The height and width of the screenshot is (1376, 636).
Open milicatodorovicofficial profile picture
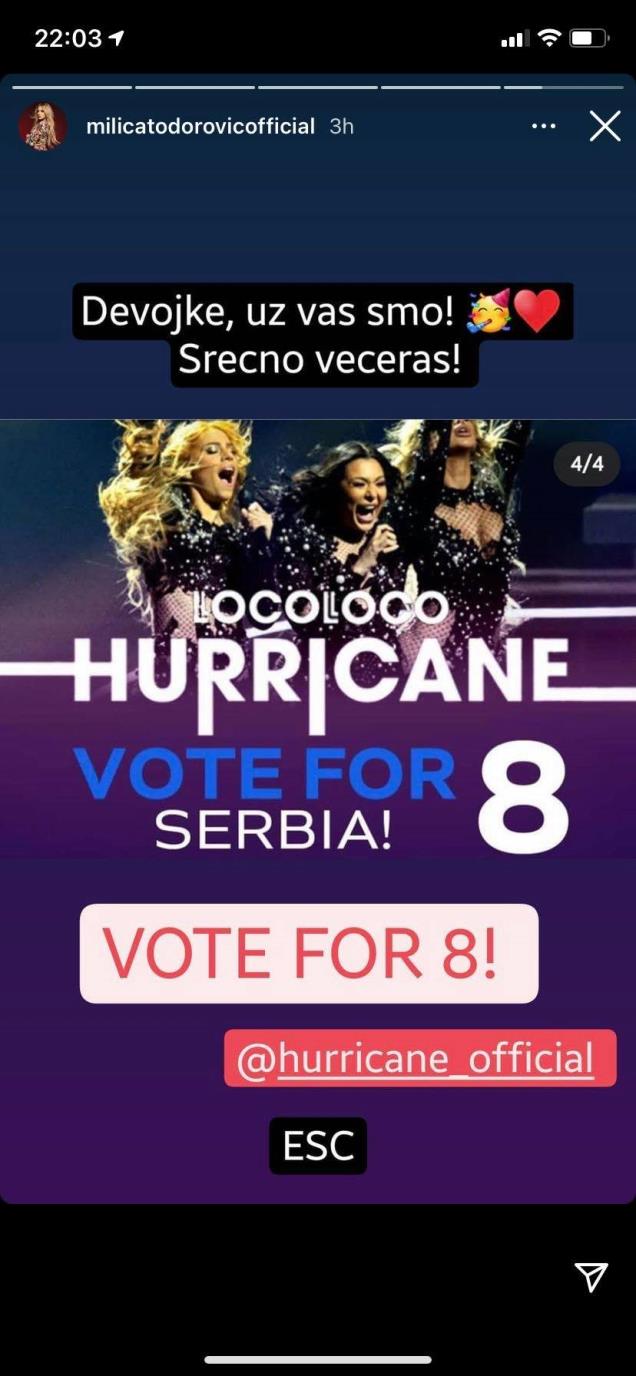(43, 127)
